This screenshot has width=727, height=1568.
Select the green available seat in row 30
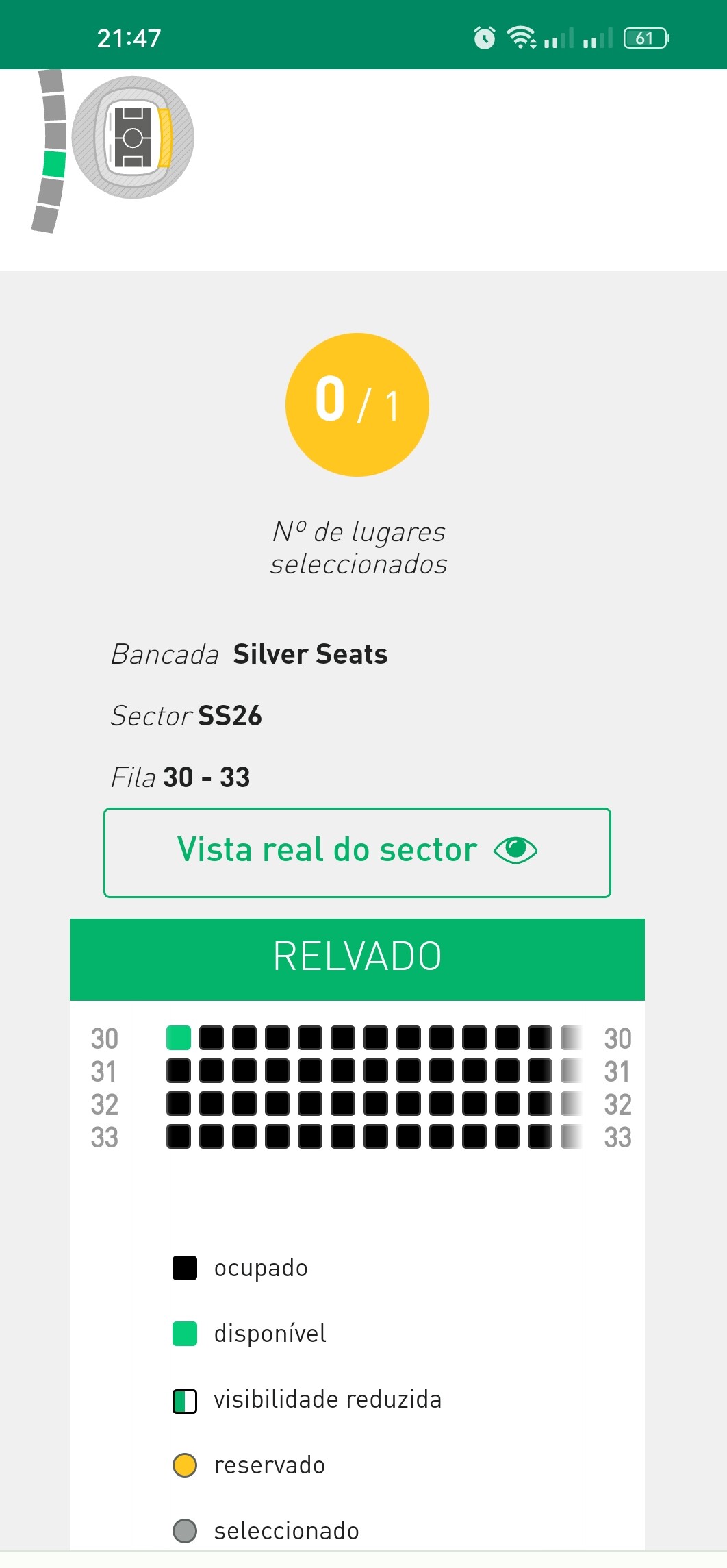tap(179, 1037)
